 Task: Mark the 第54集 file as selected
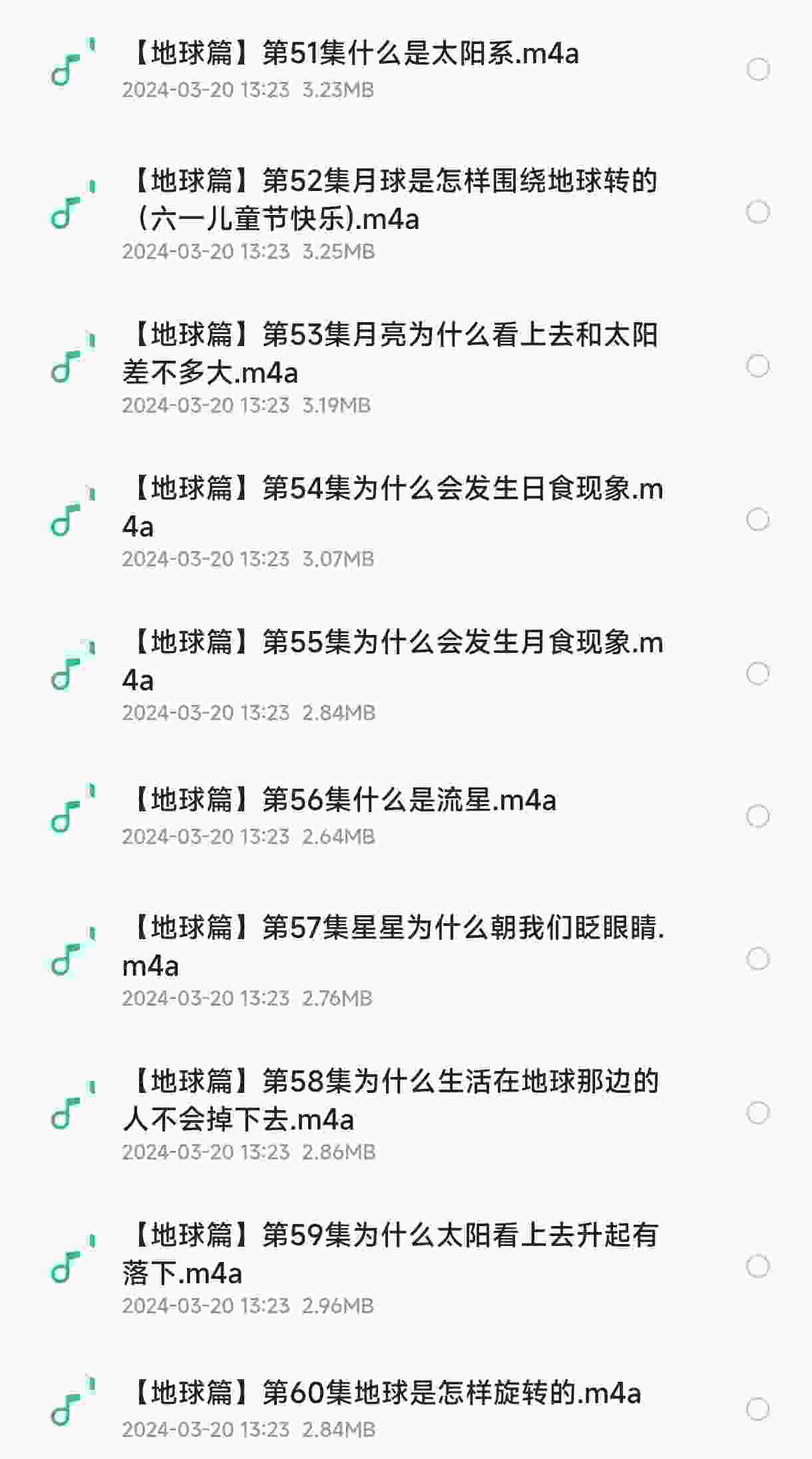[758, 520]
